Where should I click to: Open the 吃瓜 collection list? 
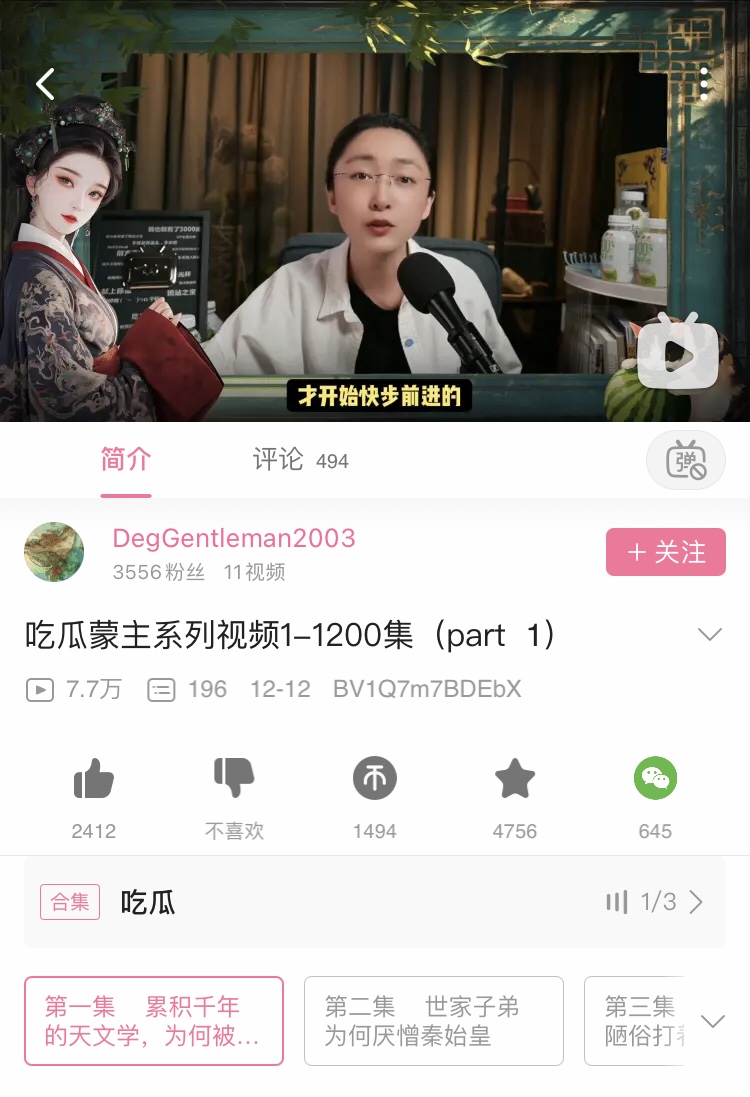pyautogui.click(x=375, y=902)
